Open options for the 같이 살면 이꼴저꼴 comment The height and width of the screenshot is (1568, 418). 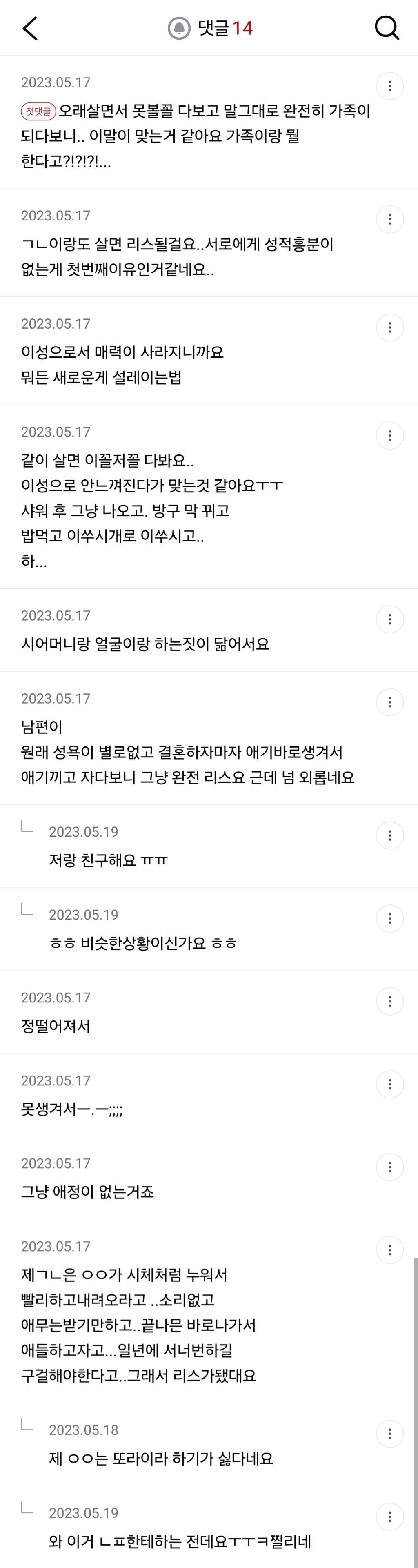pyautogui.click(x=390, y=436)
